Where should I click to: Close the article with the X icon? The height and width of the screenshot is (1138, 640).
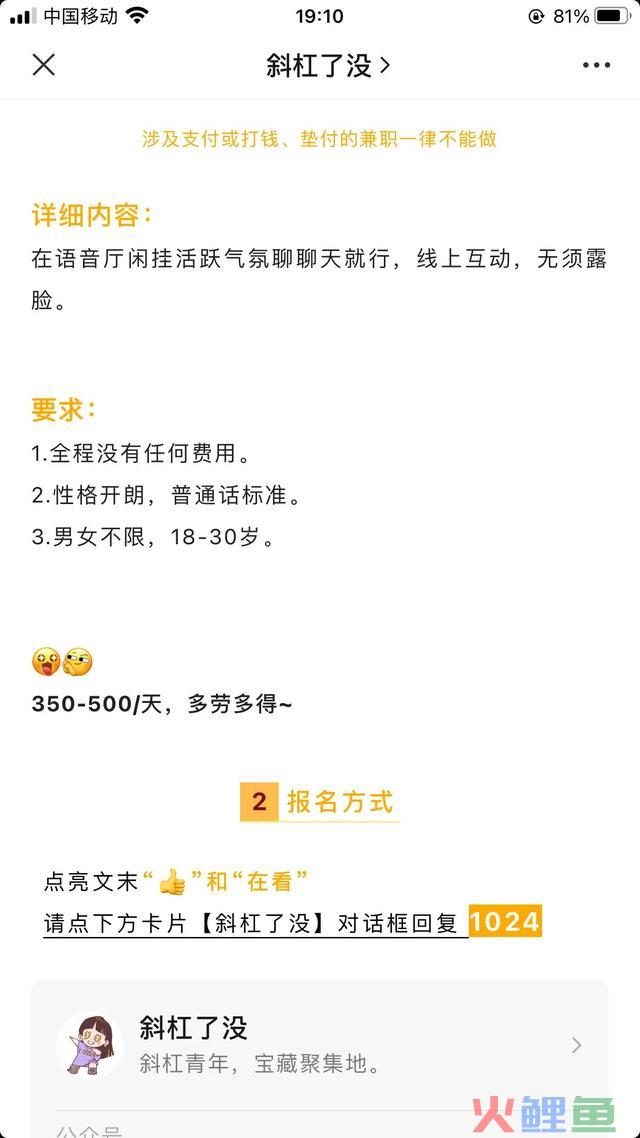click(43, 65)
